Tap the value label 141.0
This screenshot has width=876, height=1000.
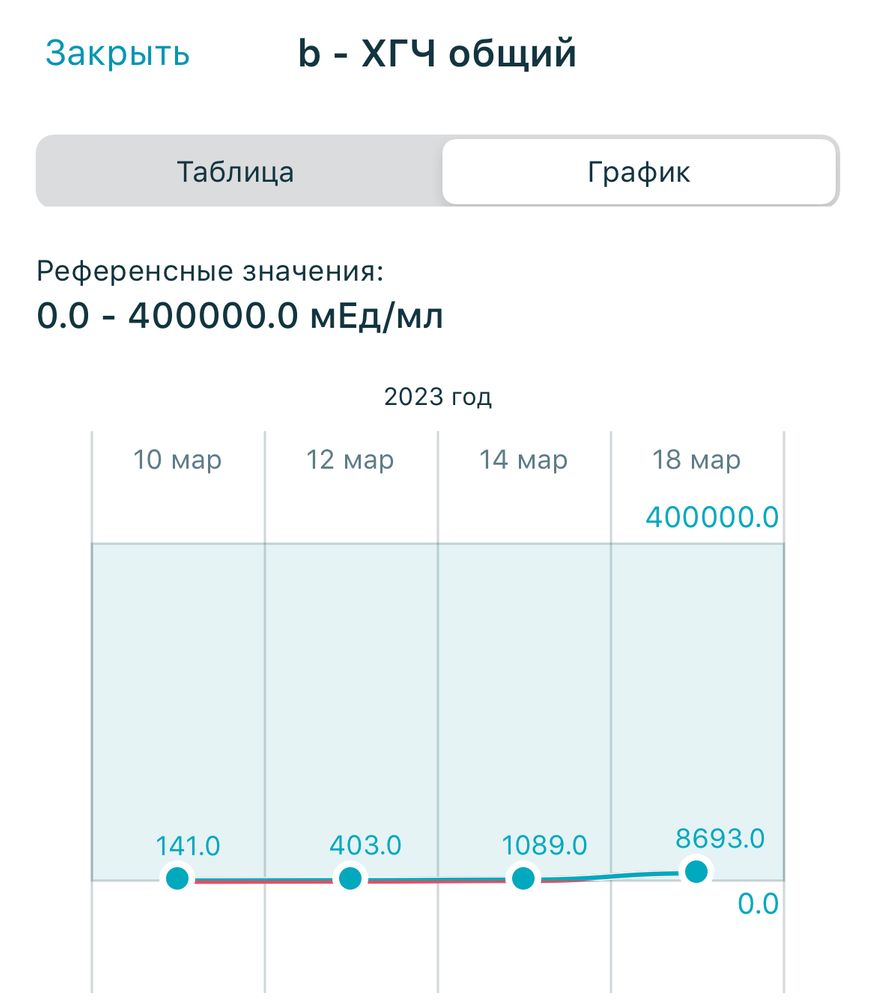(x=188, y=846)
